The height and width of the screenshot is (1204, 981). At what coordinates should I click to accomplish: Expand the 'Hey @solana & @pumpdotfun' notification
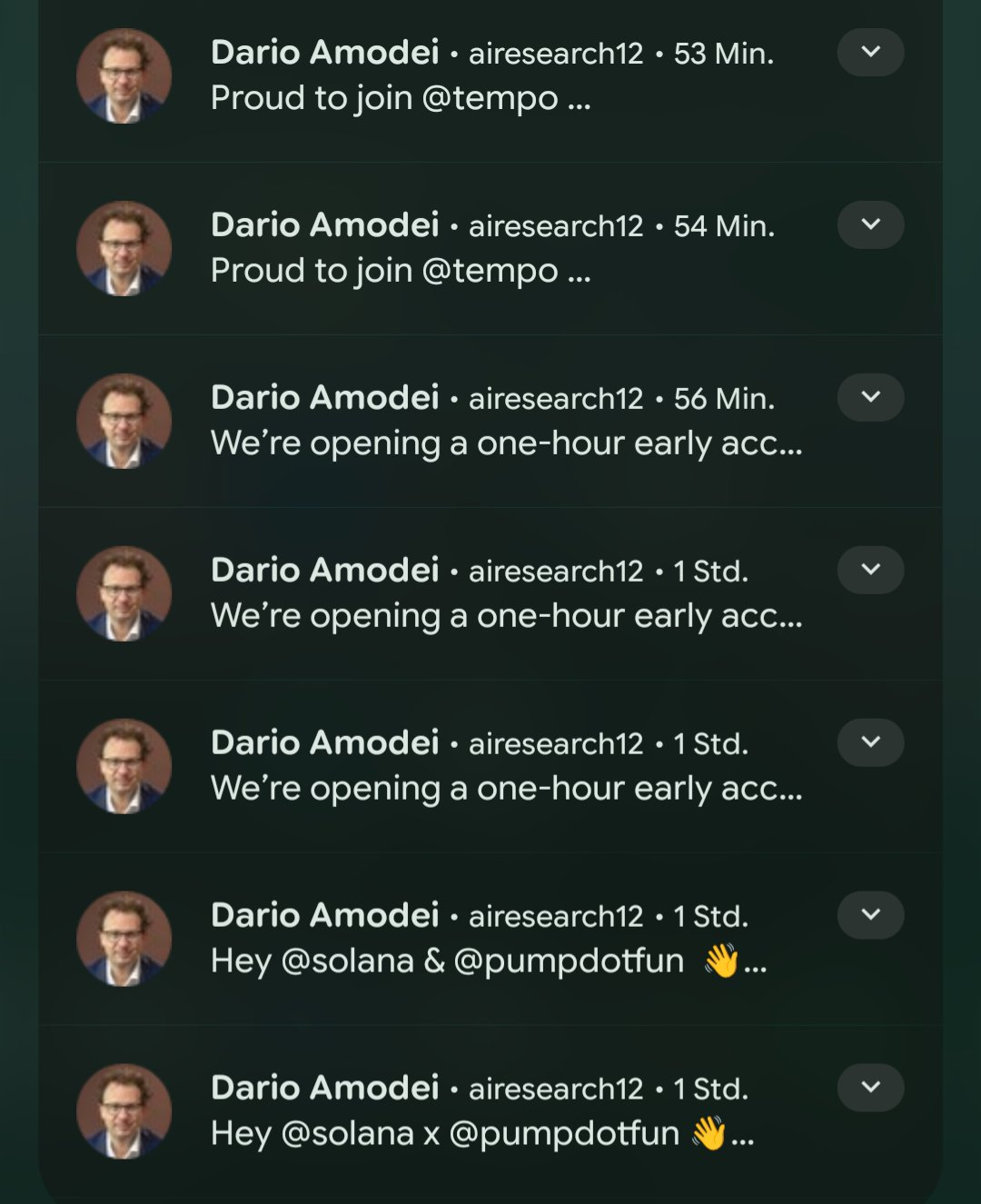[x=870, y=915]
